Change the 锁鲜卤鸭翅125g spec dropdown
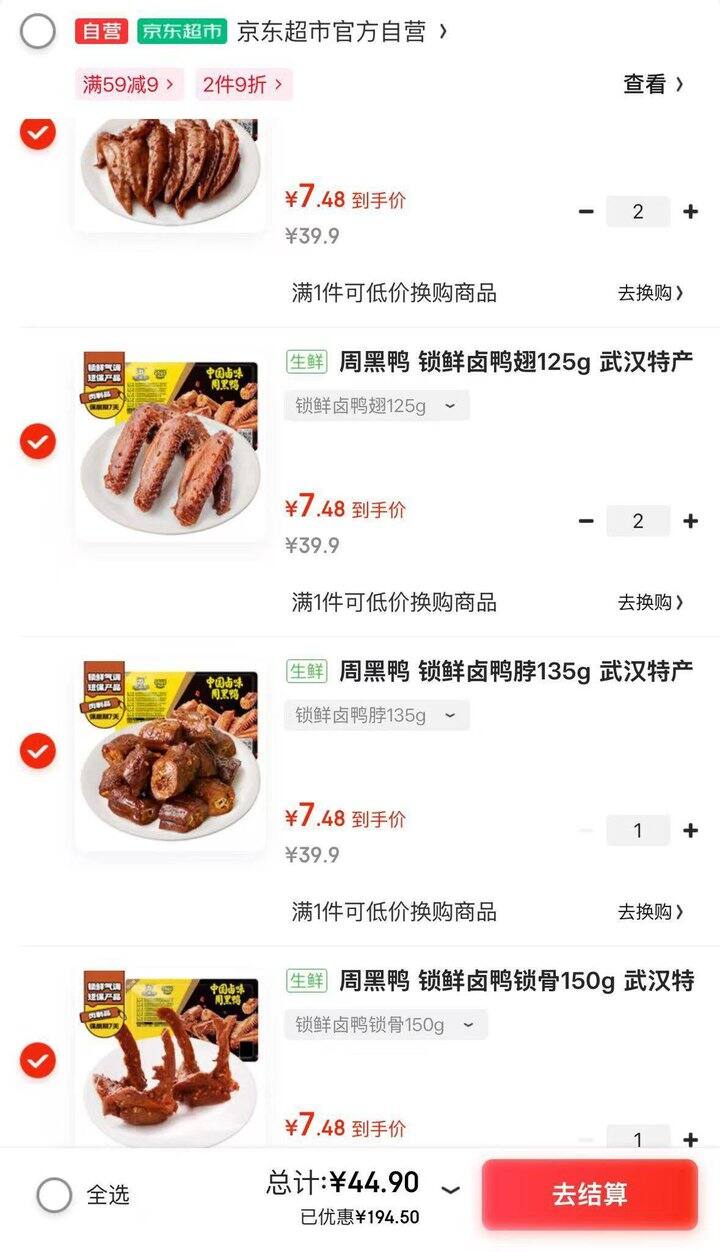Screen dimensions: 720x1252 [376, 406]
